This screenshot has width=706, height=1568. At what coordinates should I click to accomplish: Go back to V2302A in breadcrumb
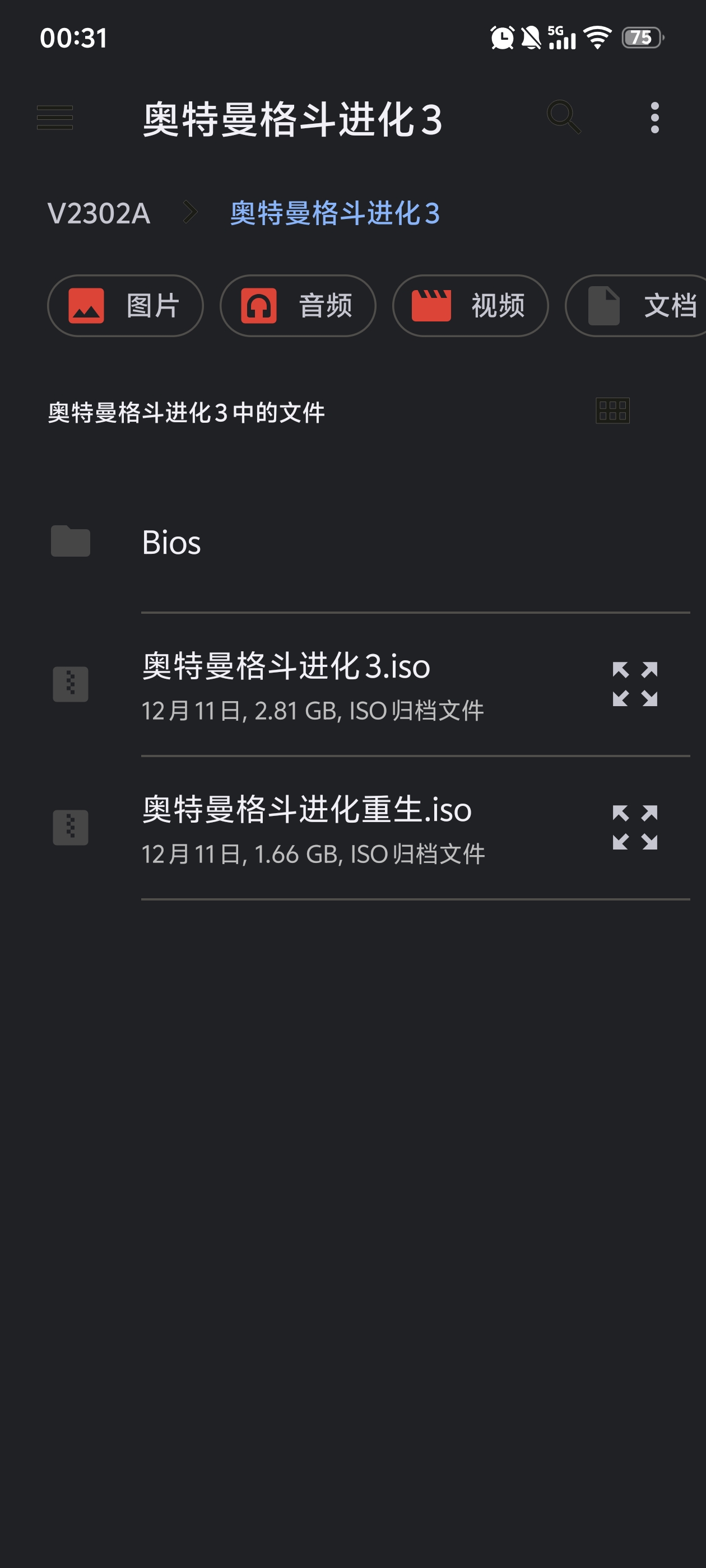[99, 213]
